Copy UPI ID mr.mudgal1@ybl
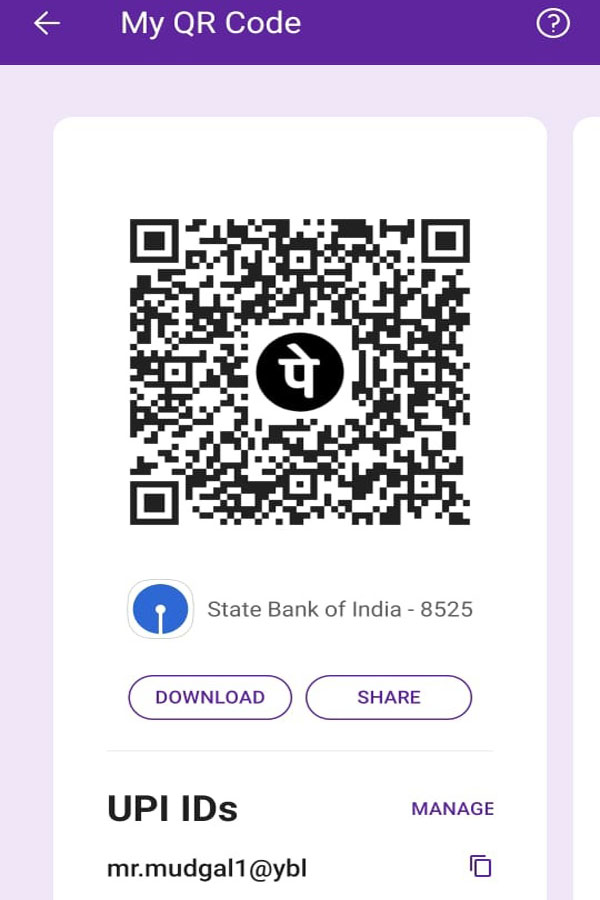This screenshot has height=900, width=600. (x=481, y=866)
